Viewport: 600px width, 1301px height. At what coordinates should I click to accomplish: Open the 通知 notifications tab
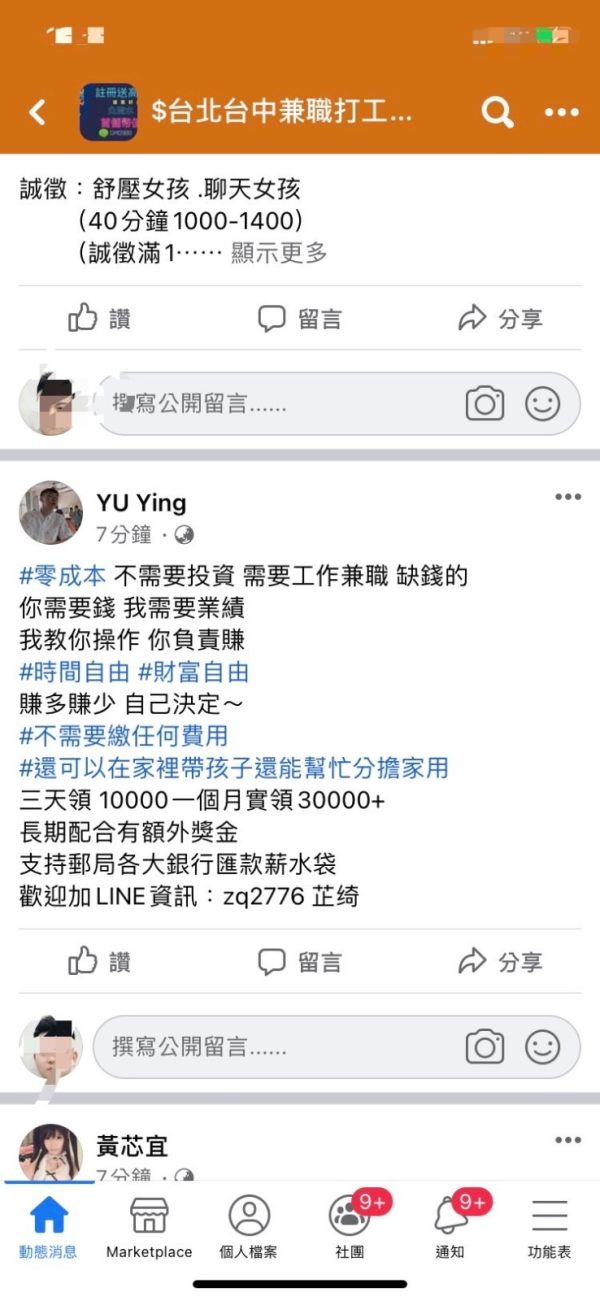click(x=450, y=1227)
